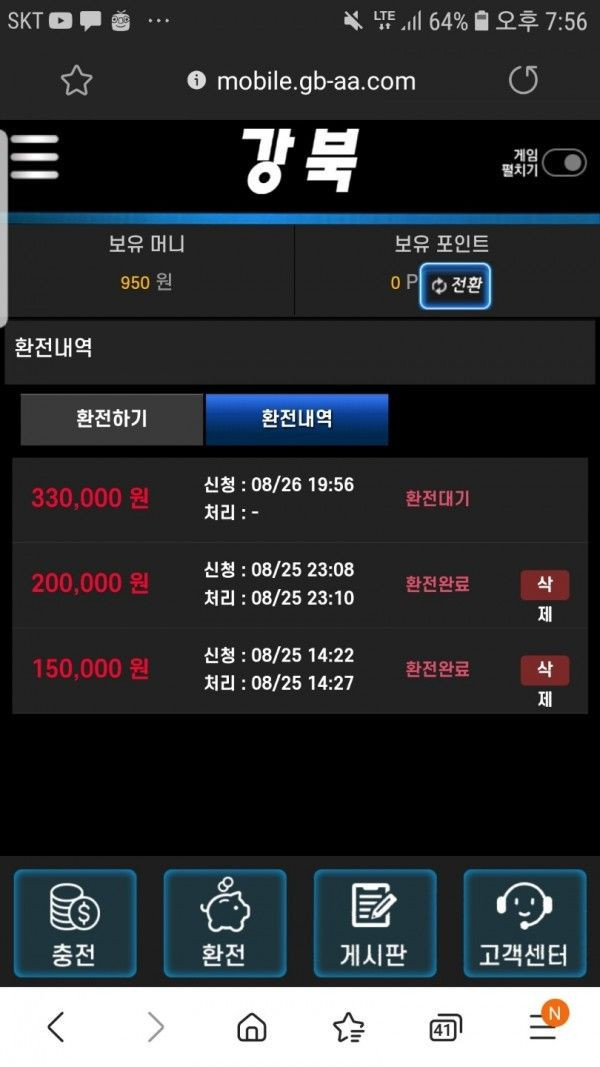Viewport: 600px width, 1067px height.
Task: Reload the page
Action: pos(523,81)
